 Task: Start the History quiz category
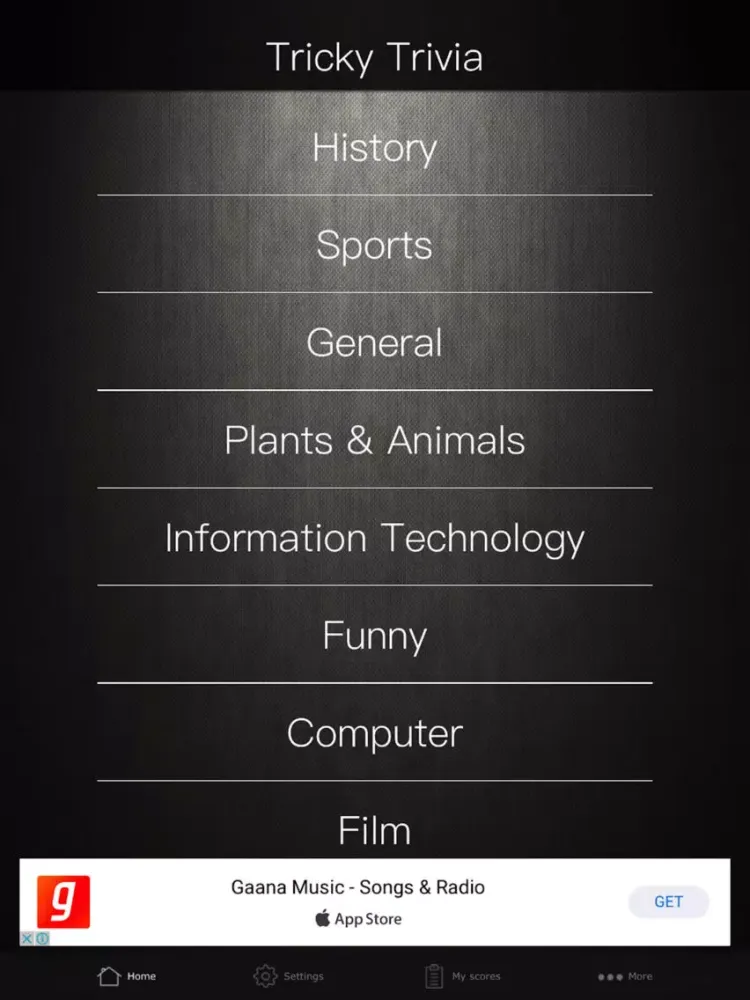[x=374, y=148]
